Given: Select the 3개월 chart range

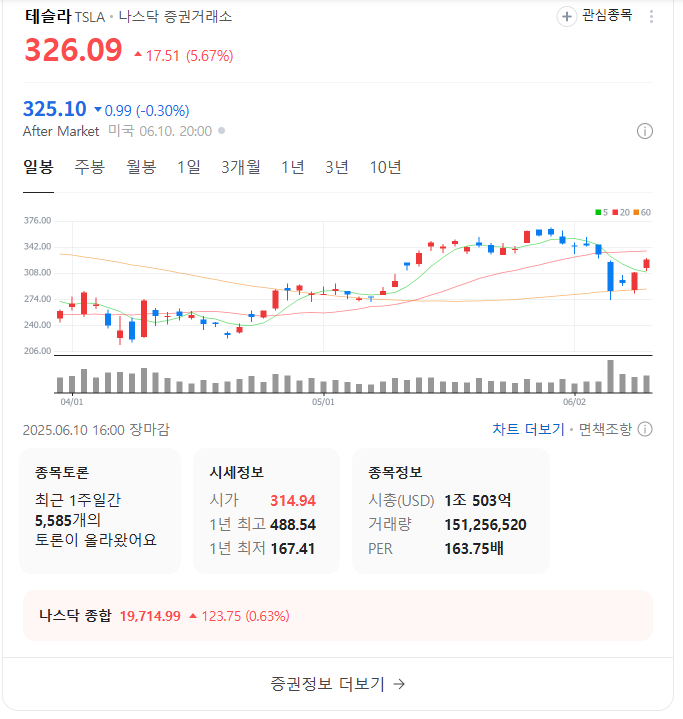Looking at the screenshot, I should [x=241, y=167].
